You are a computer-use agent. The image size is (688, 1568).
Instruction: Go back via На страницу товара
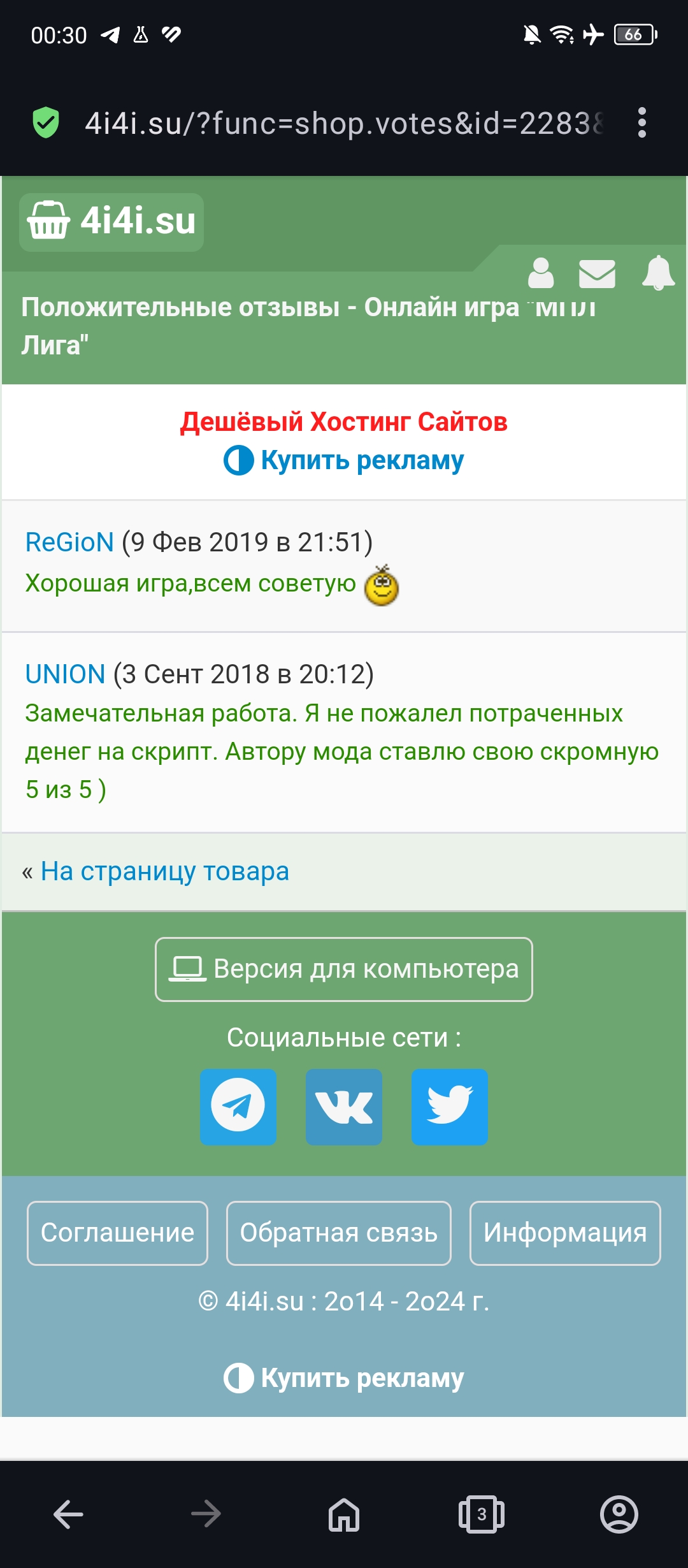click(164, 871)
